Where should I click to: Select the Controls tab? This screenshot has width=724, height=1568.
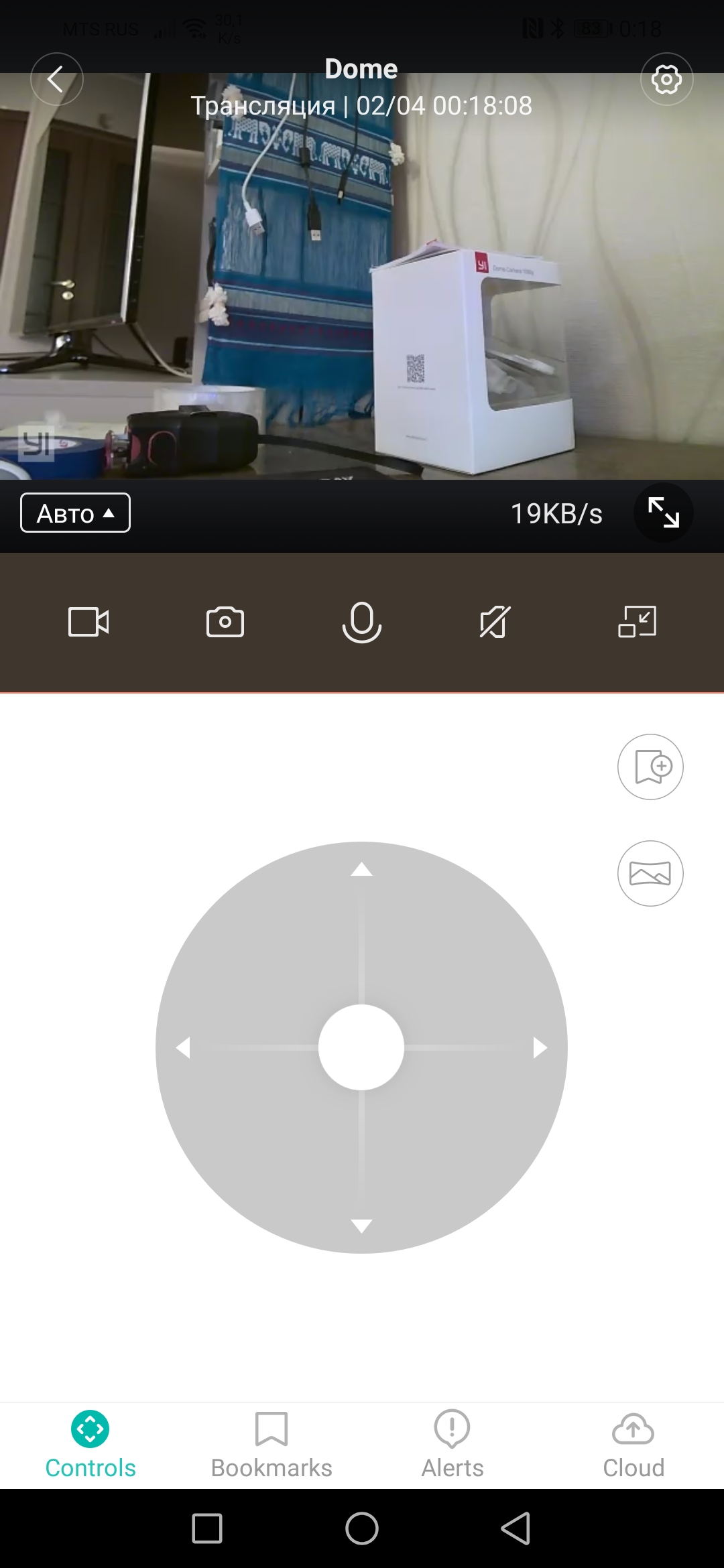[90, 1445]
